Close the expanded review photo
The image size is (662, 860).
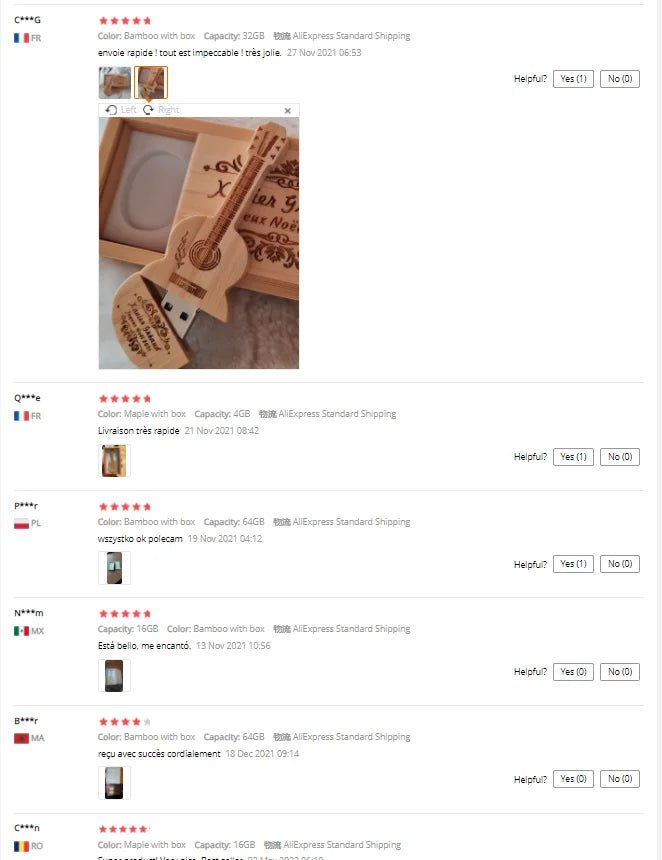(x=288, y=110)
